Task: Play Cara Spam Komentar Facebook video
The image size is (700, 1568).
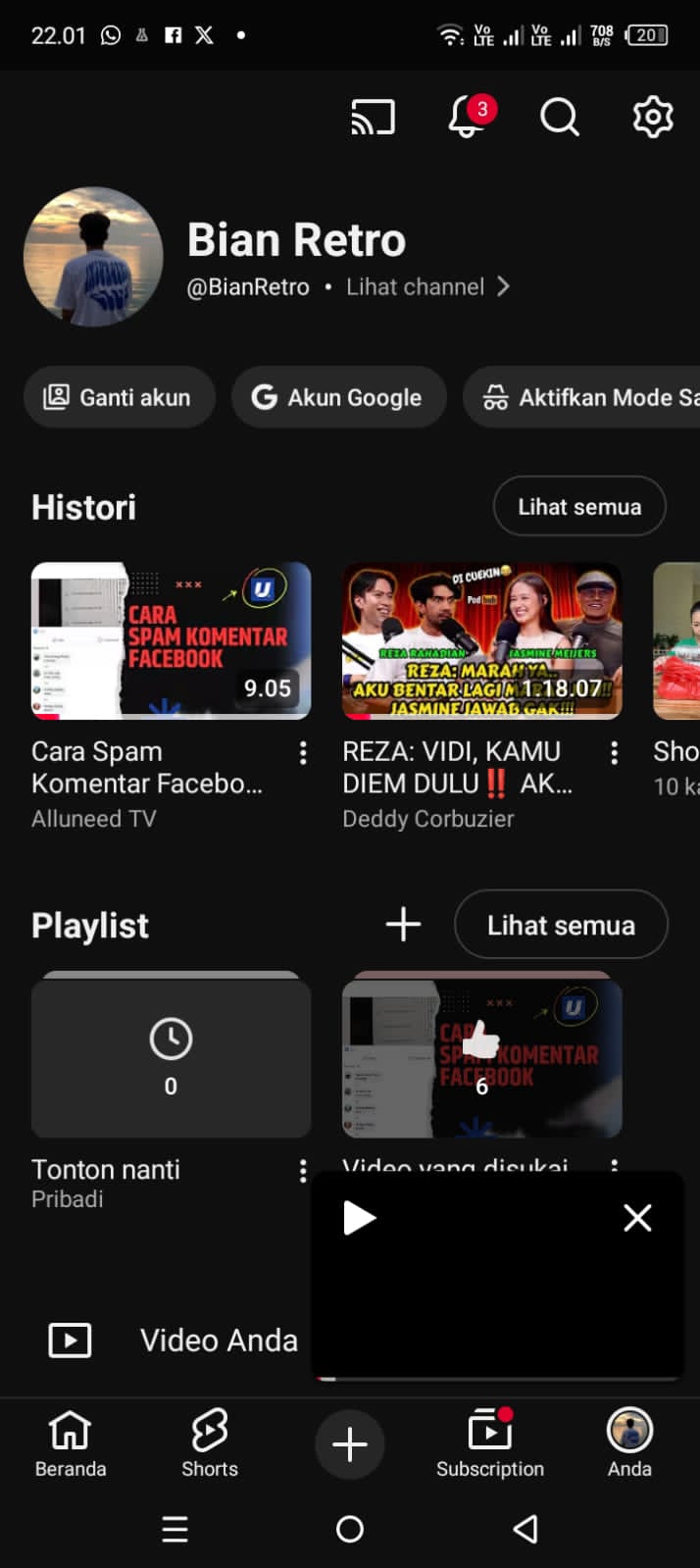Action: [x=171, y=640]
